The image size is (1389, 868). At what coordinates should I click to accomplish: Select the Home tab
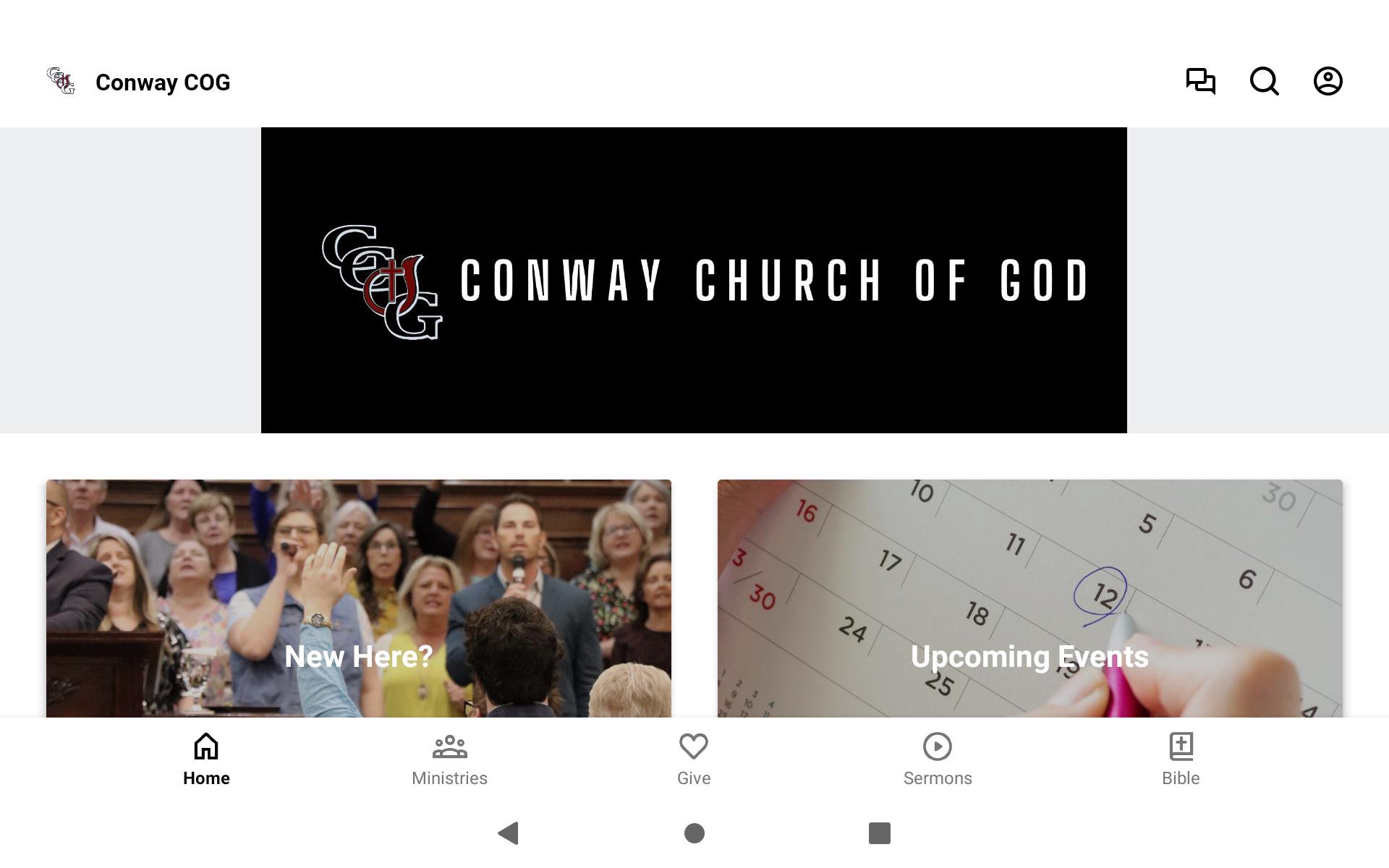[206, 759]
